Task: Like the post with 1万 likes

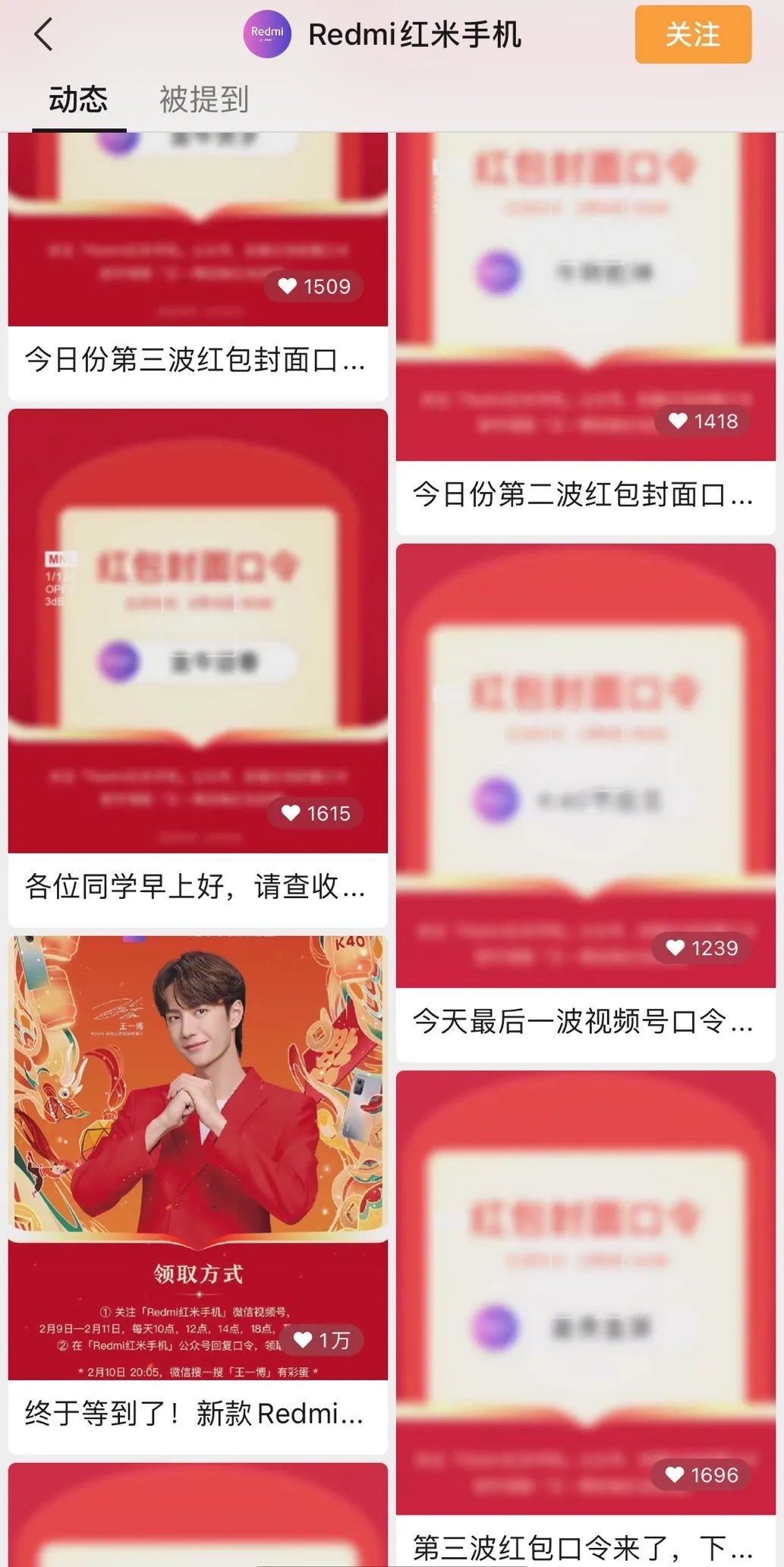Action: [x=321, y=1340]
